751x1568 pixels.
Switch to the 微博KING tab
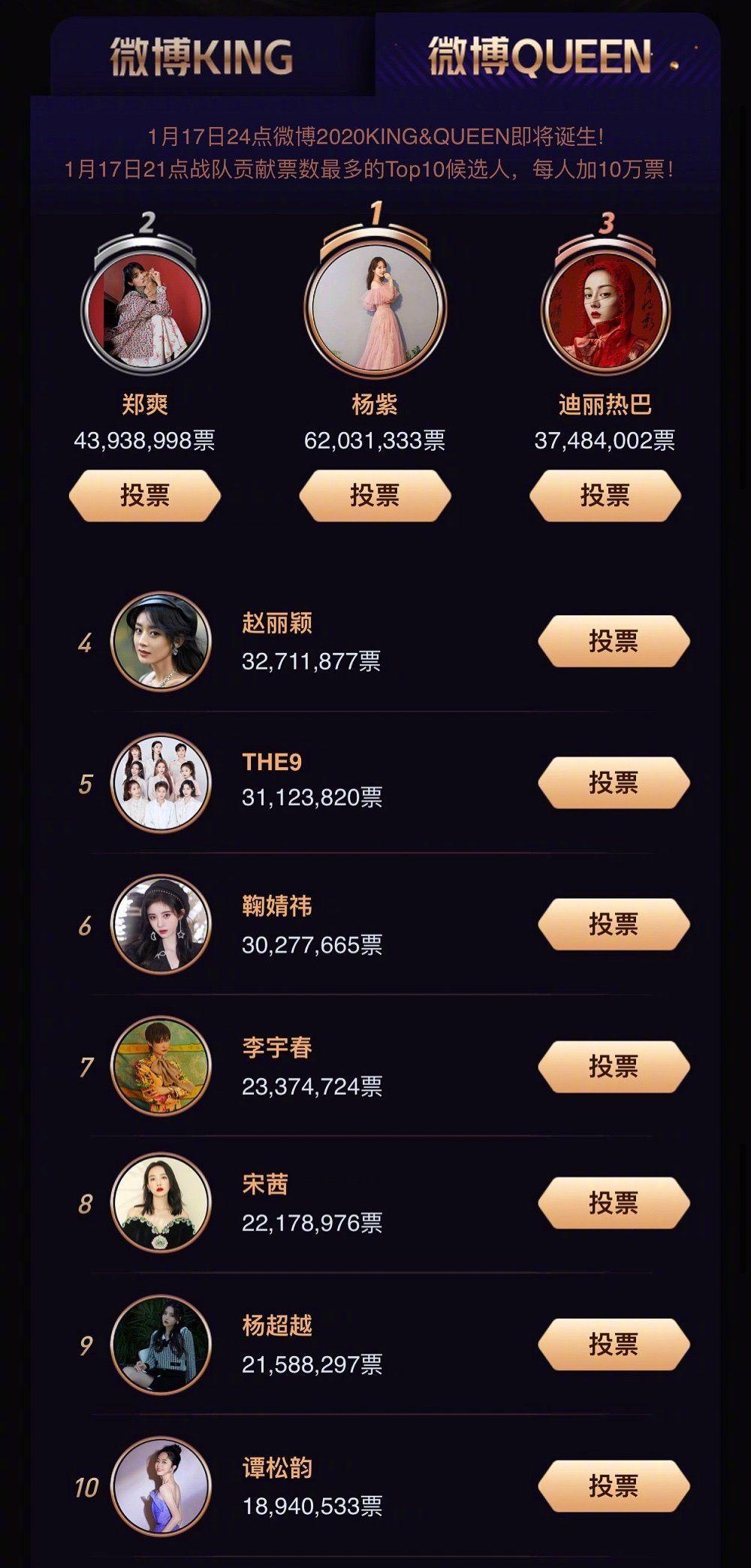click(x=201, y=58)
